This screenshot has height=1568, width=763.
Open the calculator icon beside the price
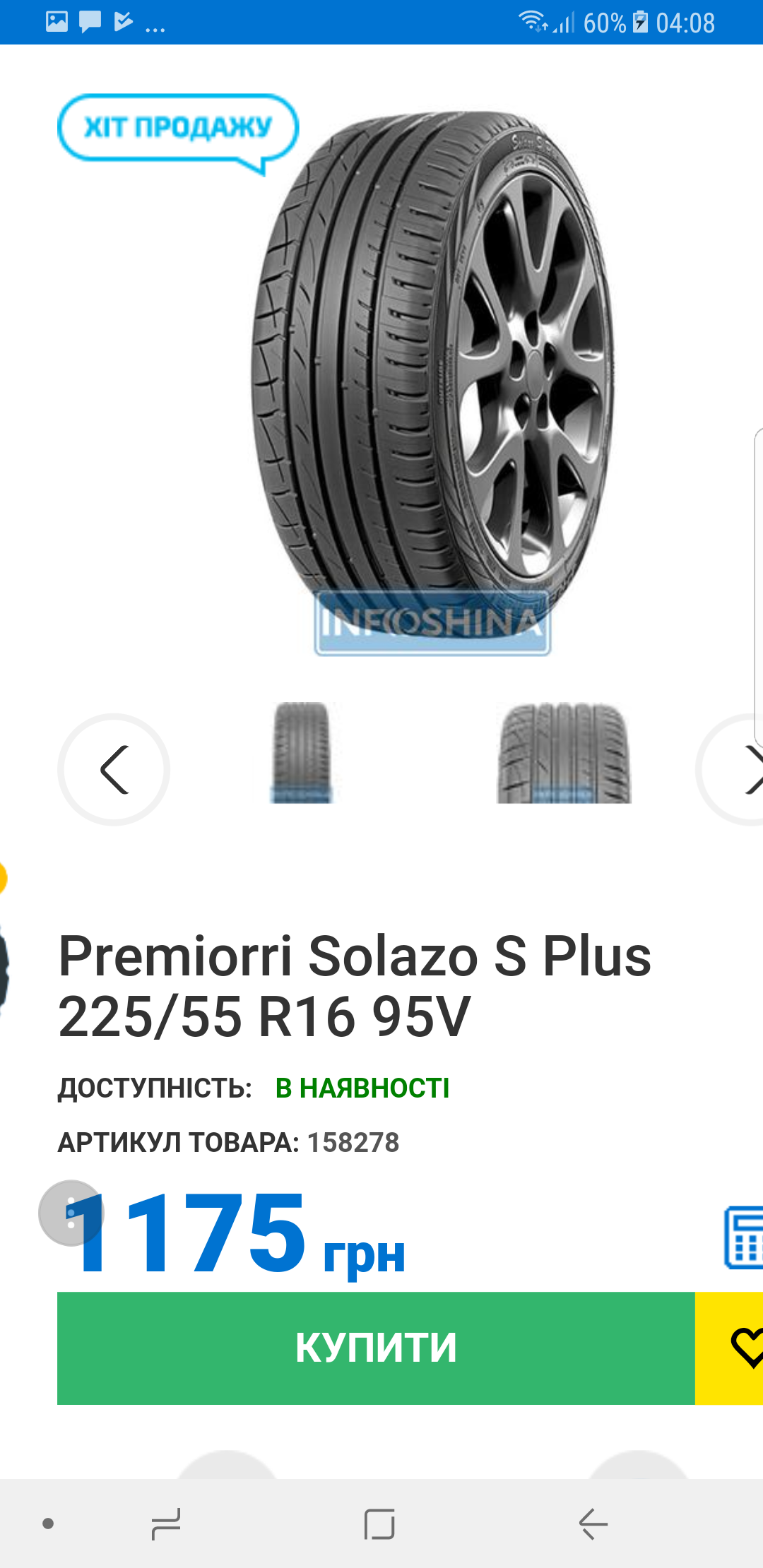pyautogui.click(x=745, y=1237)
